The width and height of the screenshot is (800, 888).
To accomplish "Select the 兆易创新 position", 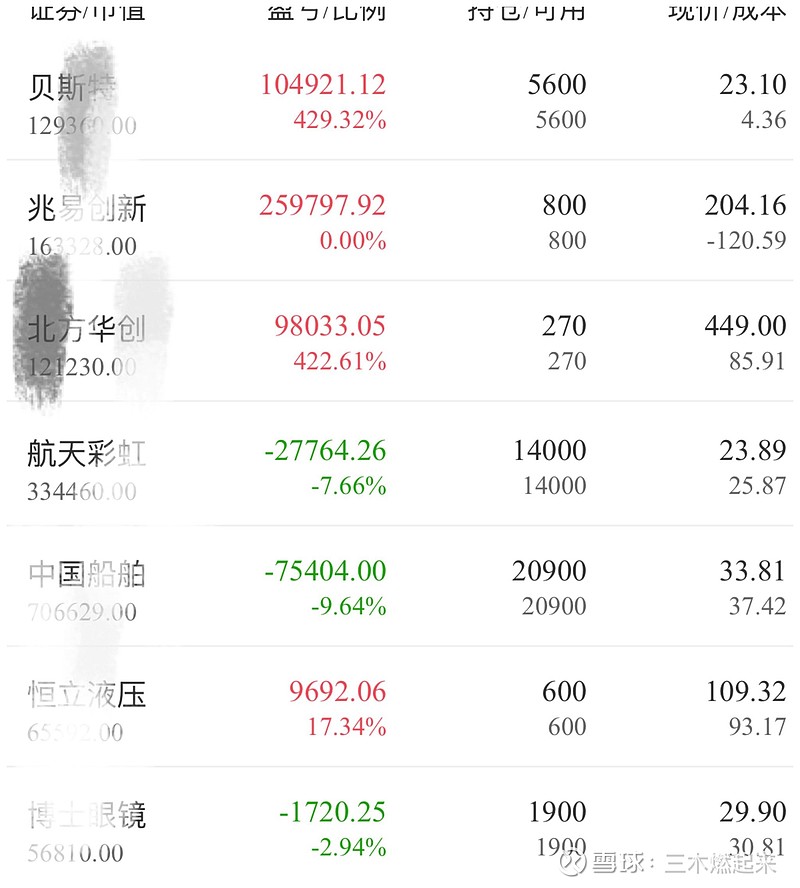I will [x=400, y=222].
